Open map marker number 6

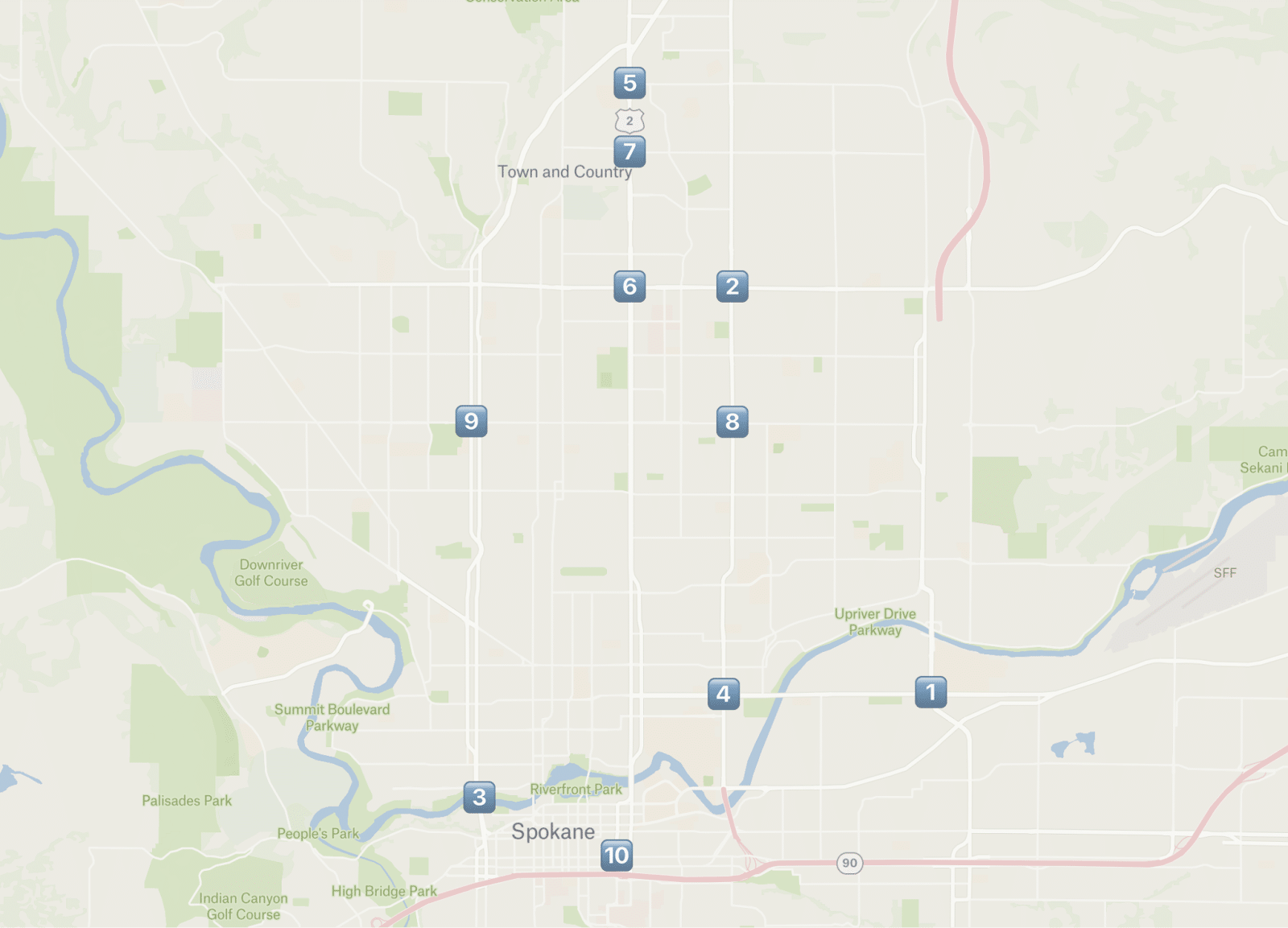click(x=630, y=287)
